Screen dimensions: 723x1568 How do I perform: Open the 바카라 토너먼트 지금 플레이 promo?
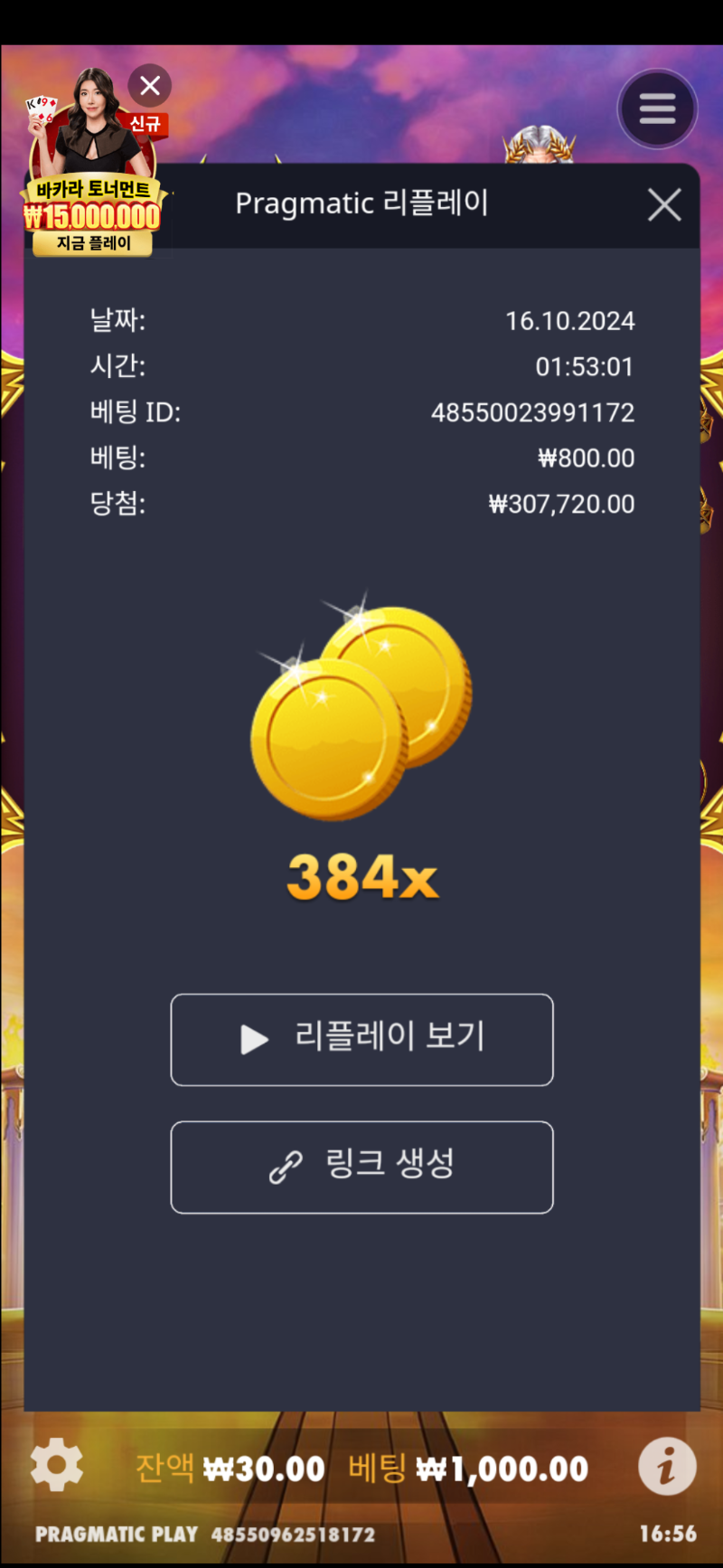[x=93, y=242]
